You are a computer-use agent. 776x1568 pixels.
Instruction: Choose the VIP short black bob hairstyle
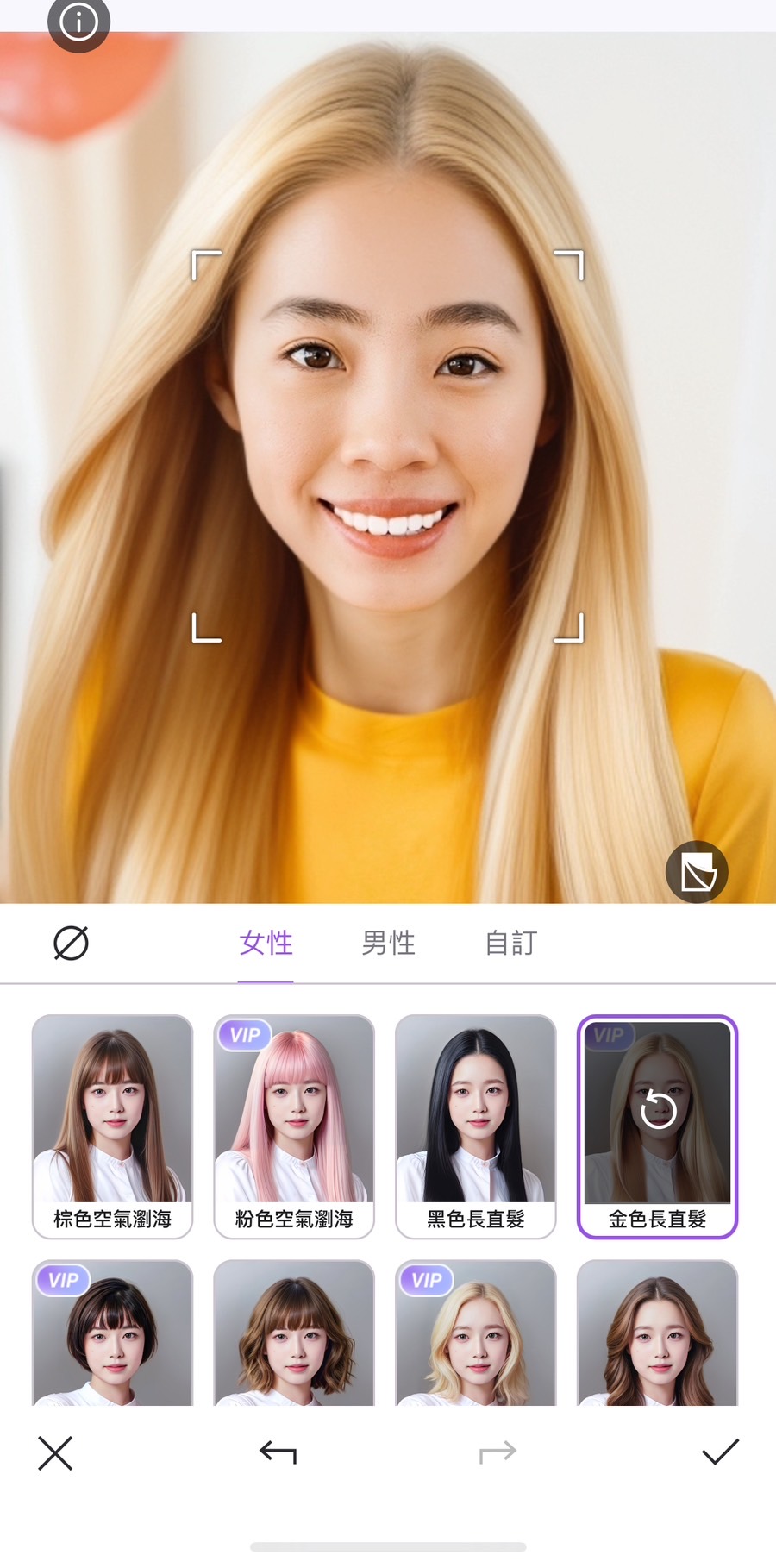(112, 1333)
